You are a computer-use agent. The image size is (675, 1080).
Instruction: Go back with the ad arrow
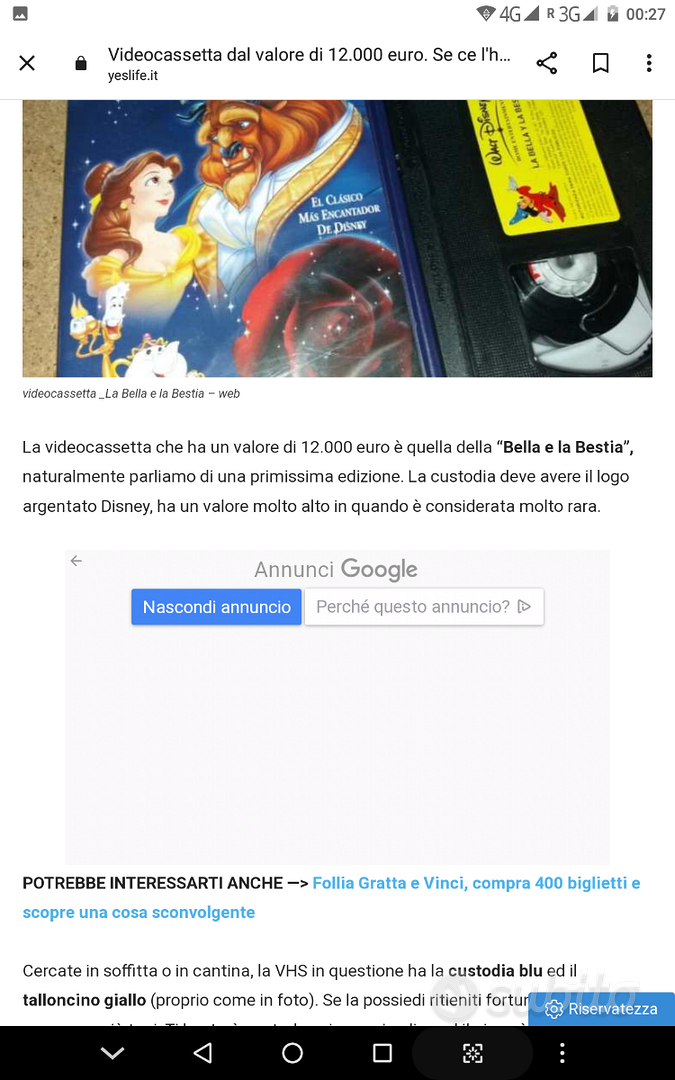pyautogui.click(x=76, y=561)
